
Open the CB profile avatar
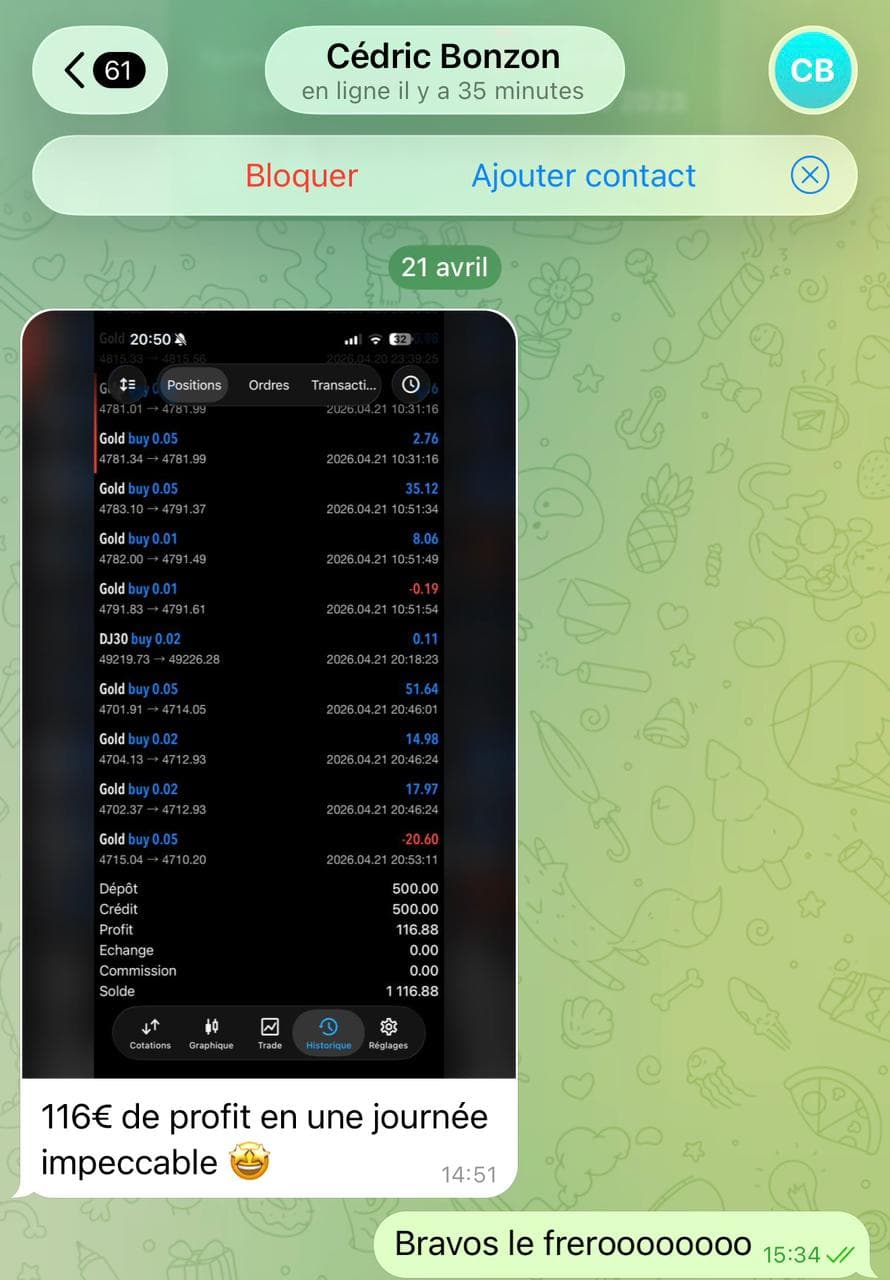[x=812, y=70]
